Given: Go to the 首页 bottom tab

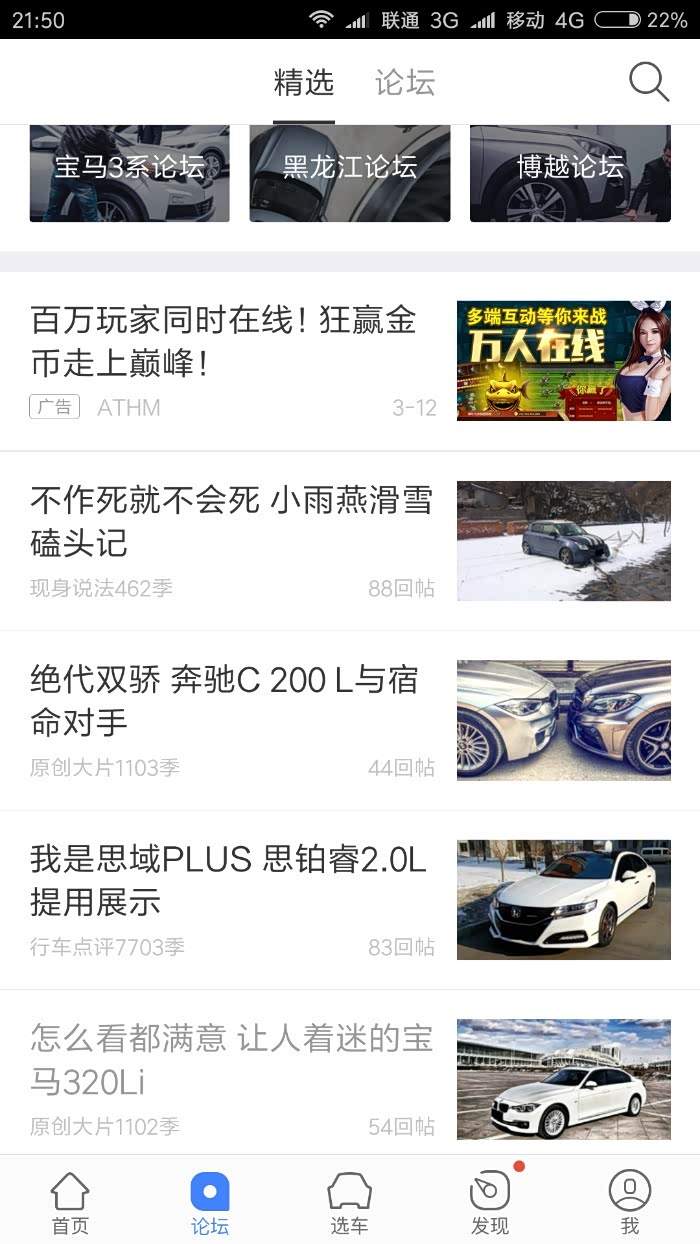Looking at the screenshot, I should (70, 1203).
